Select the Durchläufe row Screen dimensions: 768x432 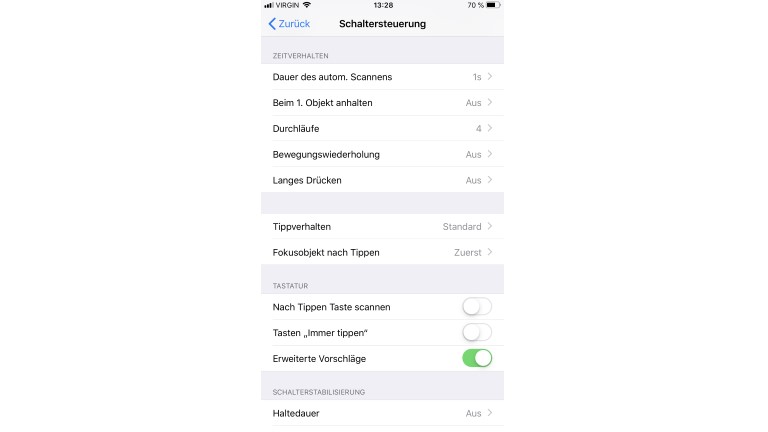(382, 129)
